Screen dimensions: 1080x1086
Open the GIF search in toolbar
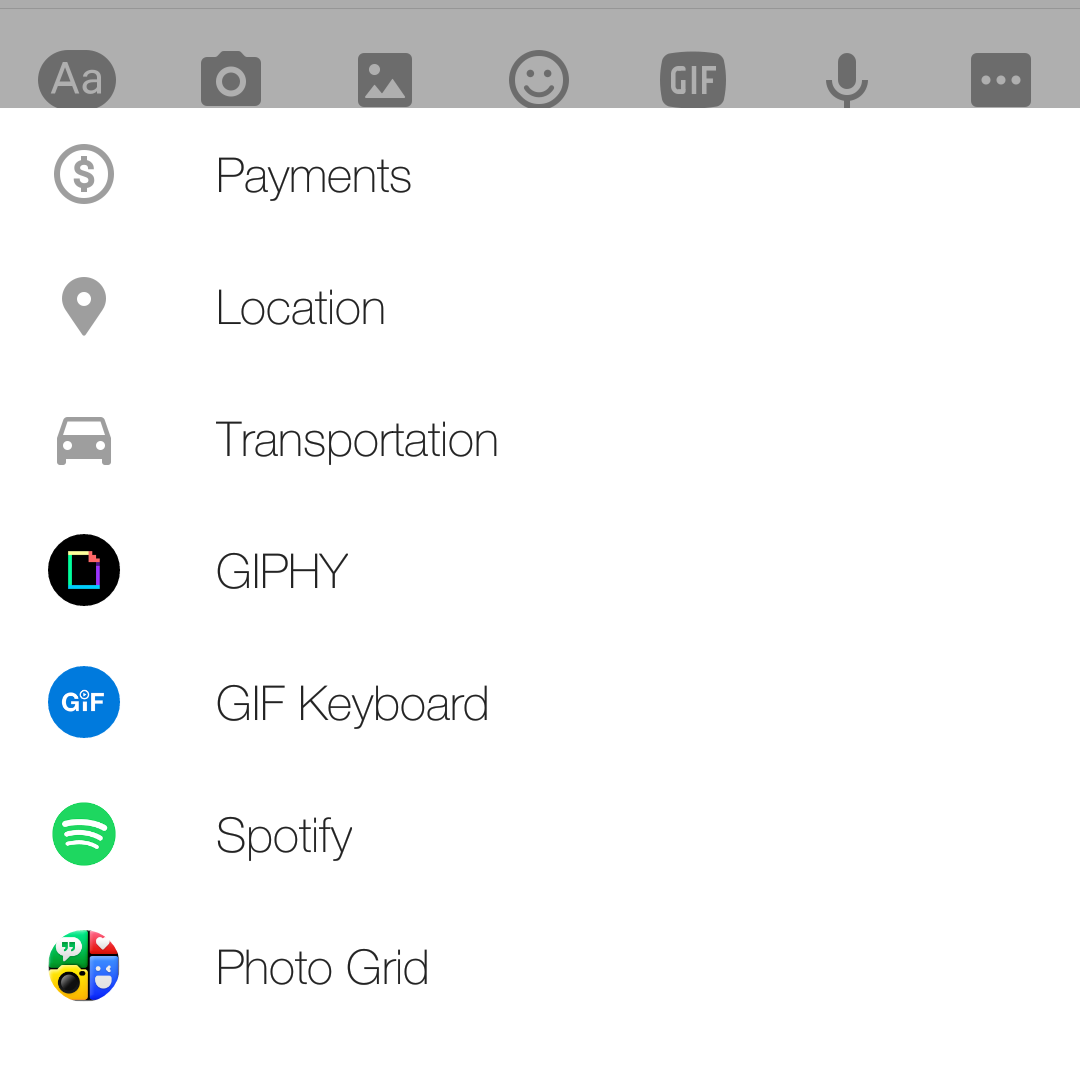click(693, 79)
